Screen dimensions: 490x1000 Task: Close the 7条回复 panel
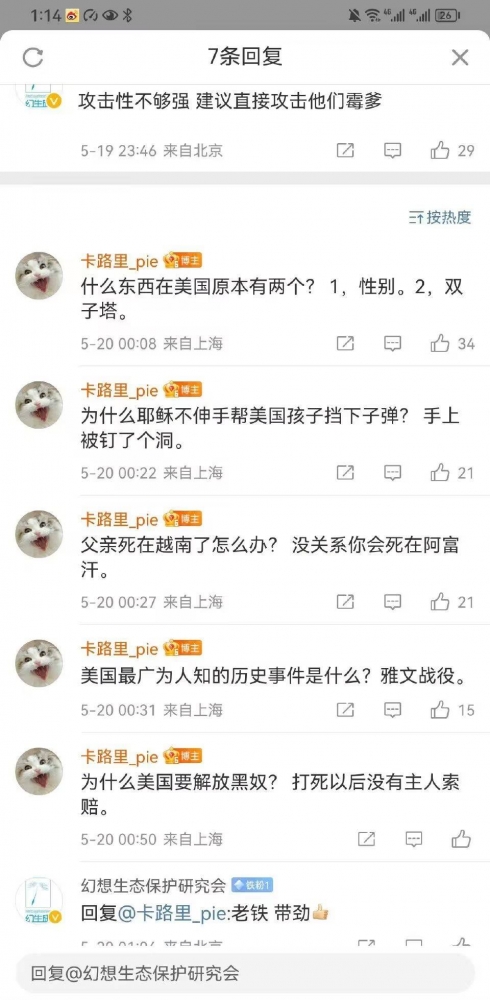pos(460,58)
